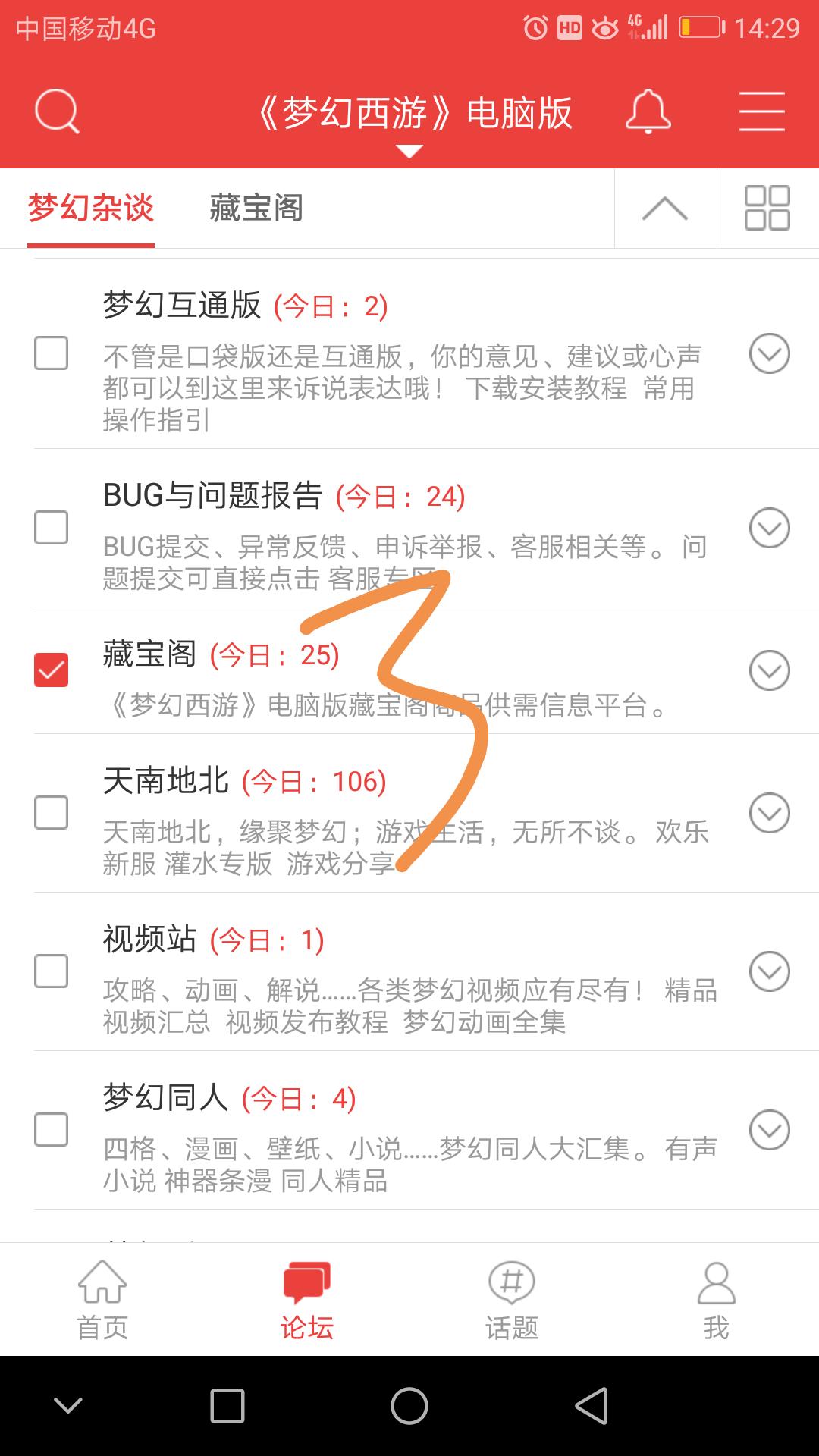Switch to the 梦幻杂谈 tab

(x=91, y=208)
